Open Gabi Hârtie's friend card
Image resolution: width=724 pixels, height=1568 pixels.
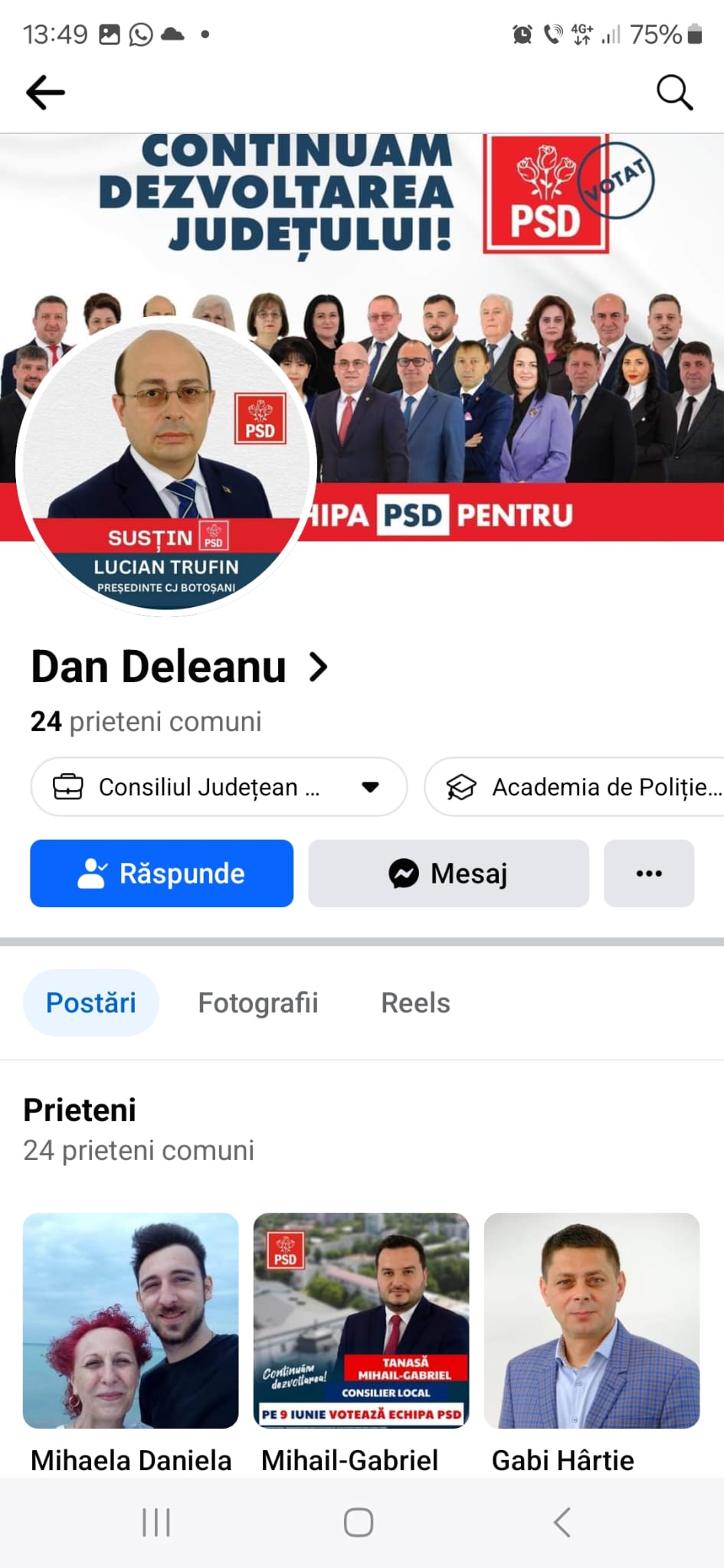point(591,1321)
